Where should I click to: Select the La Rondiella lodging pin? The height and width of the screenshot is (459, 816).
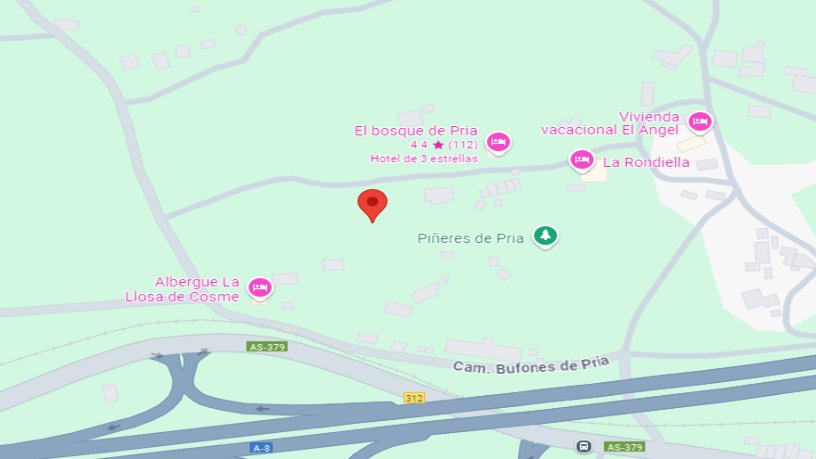pyautogui.click(x=582, y=160)
